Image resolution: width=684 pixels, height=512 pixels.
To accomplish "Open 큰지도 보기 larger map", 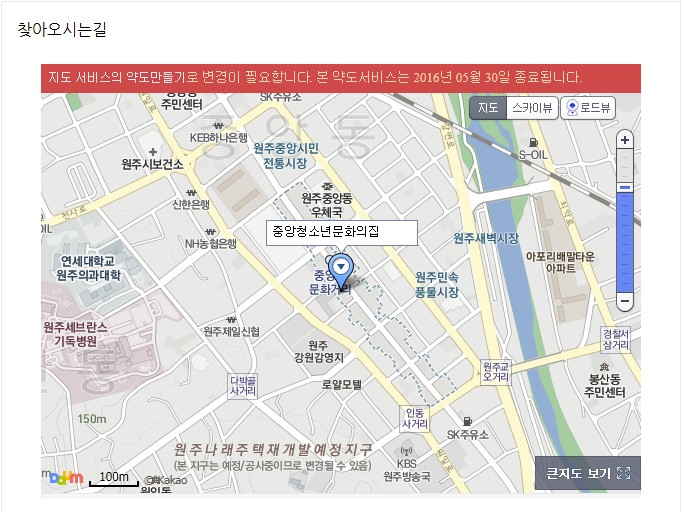I will click(588, 473).
